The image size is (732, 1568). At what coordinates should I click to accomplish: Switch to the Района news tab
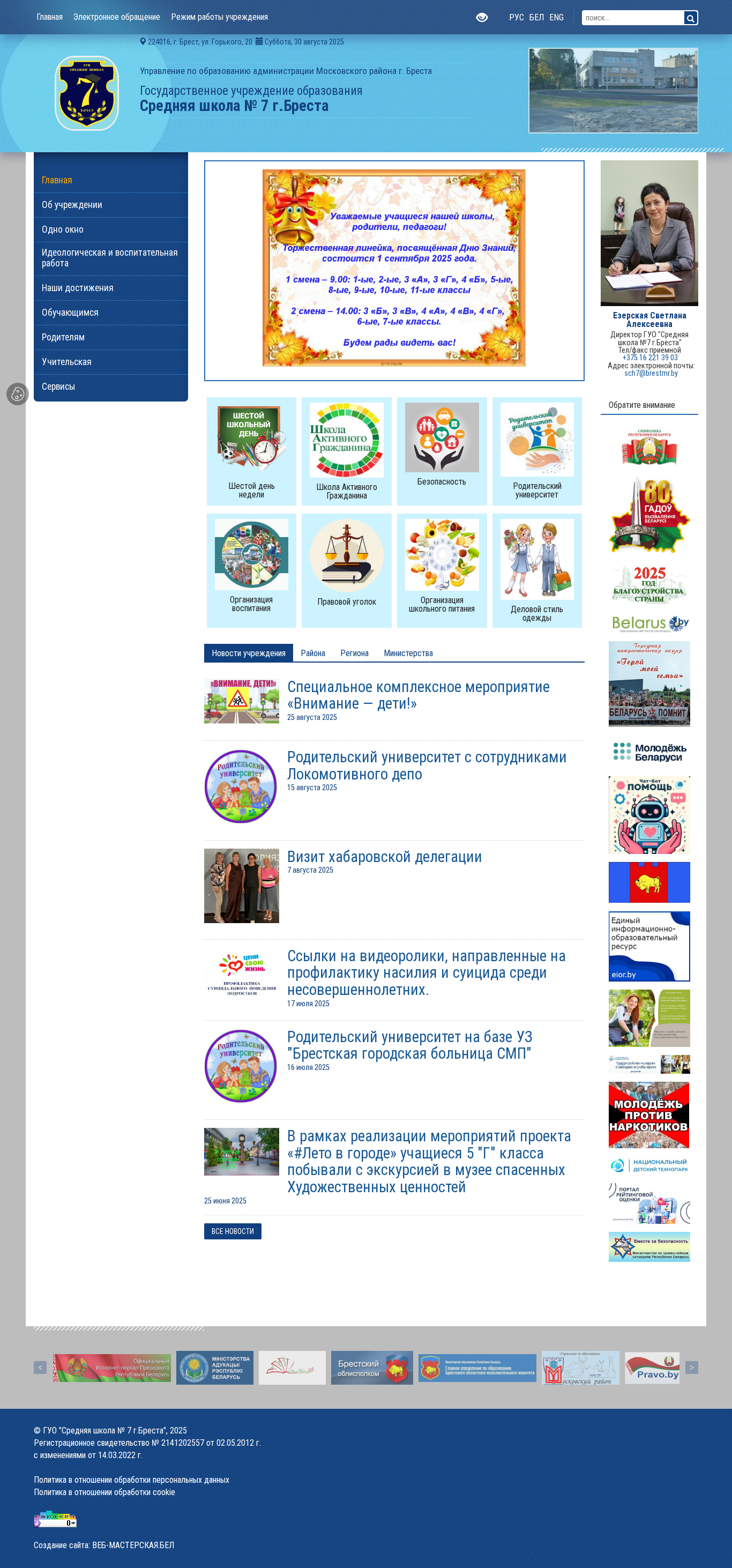[313, 653]
